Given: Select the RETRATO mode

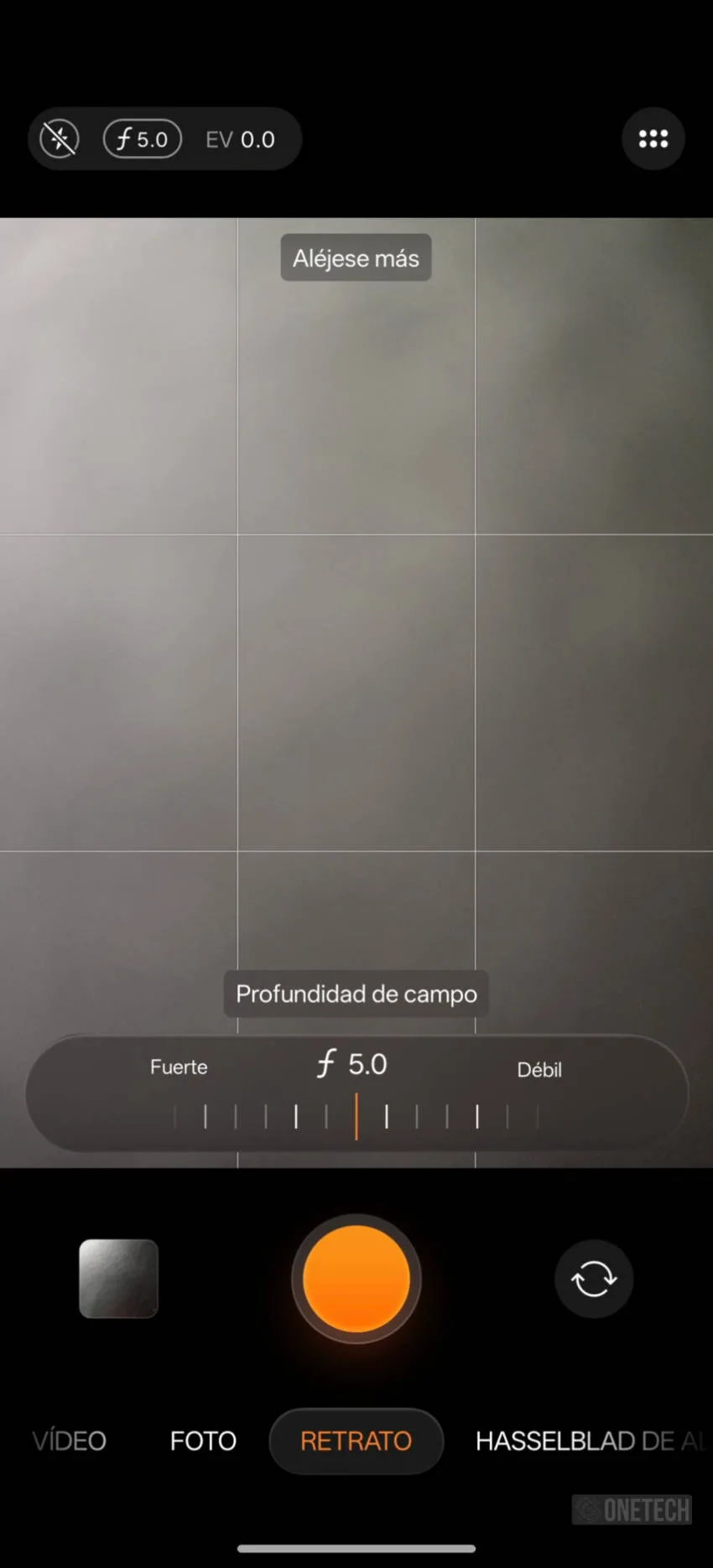Looking at the screenshot, I should pyautogui.click(x=356, y=1441).
